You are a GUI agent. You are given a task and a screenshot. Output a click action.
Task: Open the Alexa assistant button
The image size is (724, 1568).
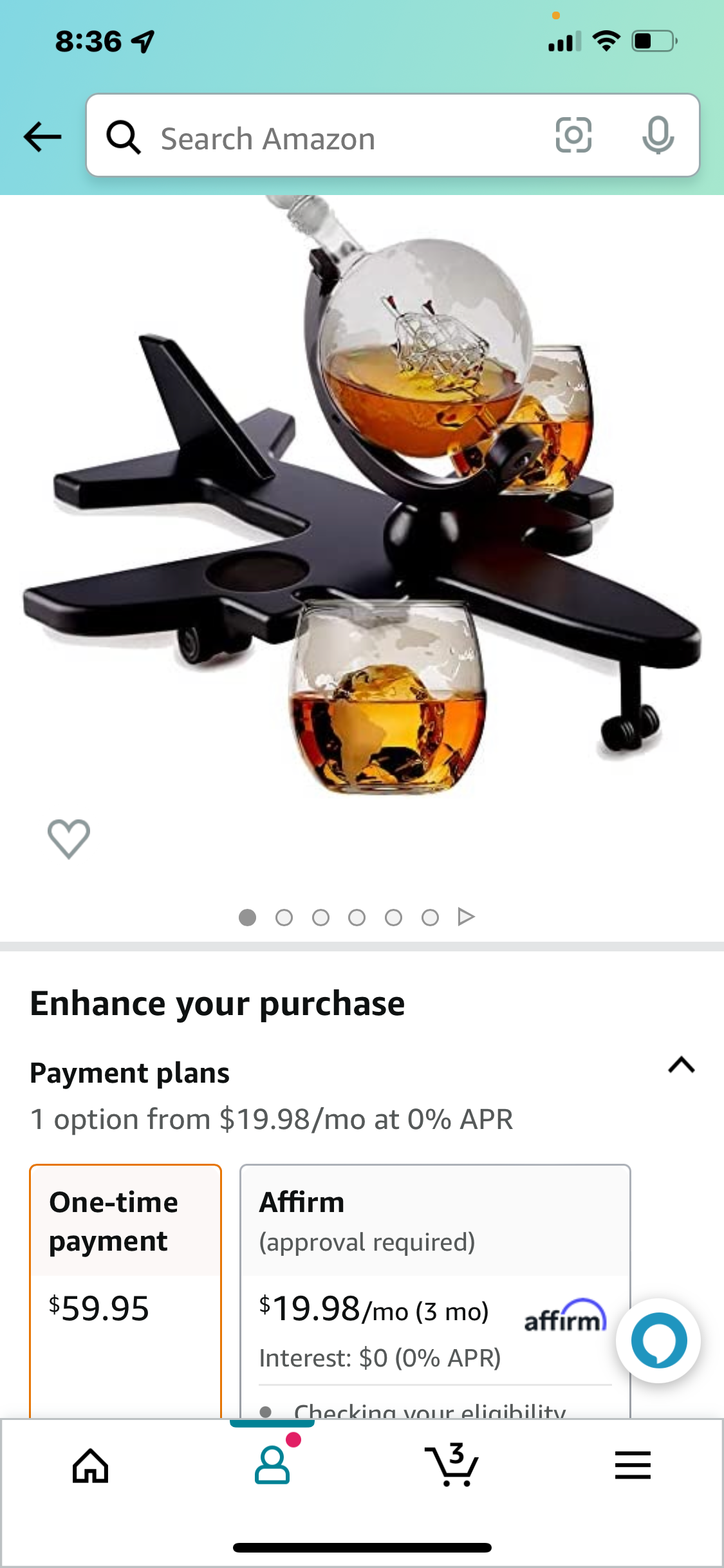658,1341
